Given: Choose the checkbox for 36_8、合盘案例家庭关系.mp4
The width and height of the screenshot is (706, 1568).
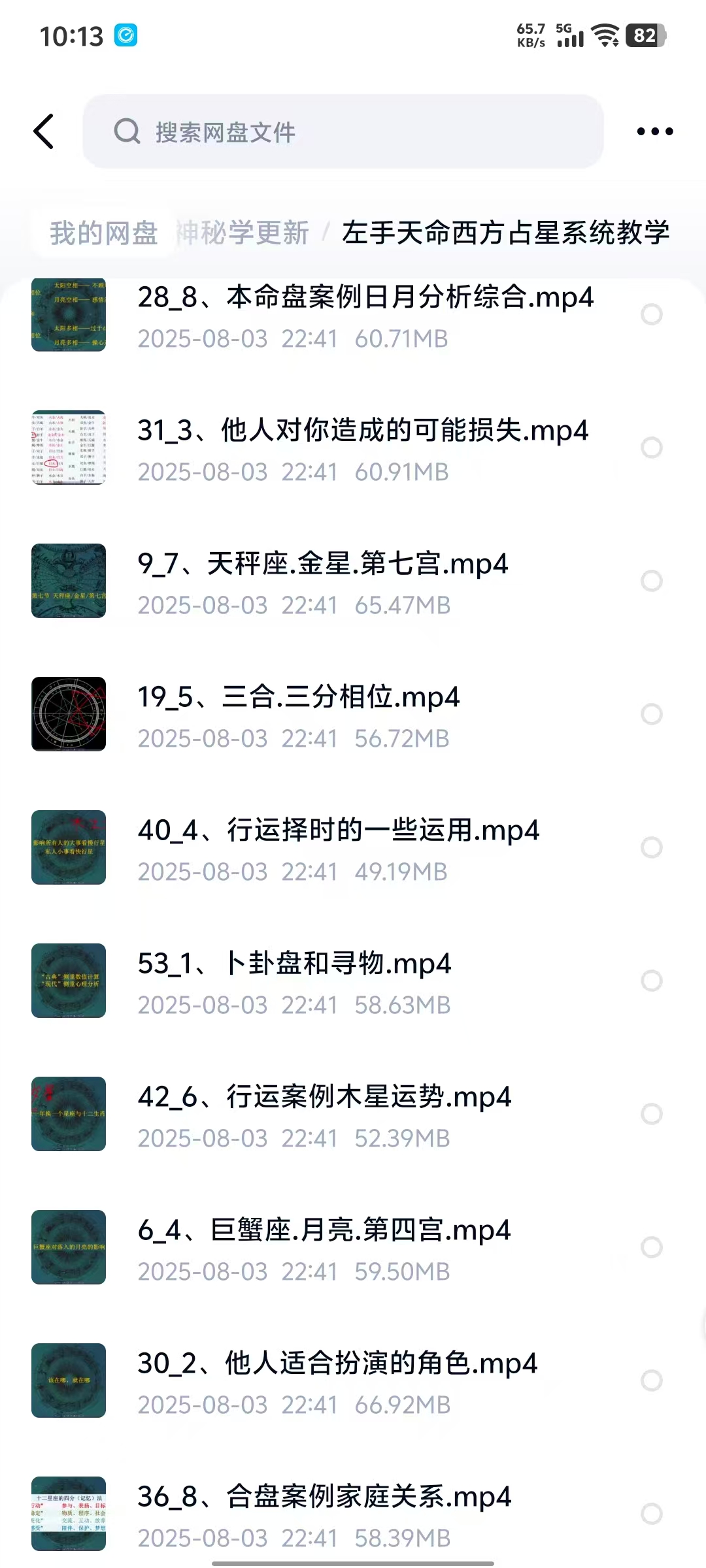Looking at the screenshot, I should pos(651,1514).
